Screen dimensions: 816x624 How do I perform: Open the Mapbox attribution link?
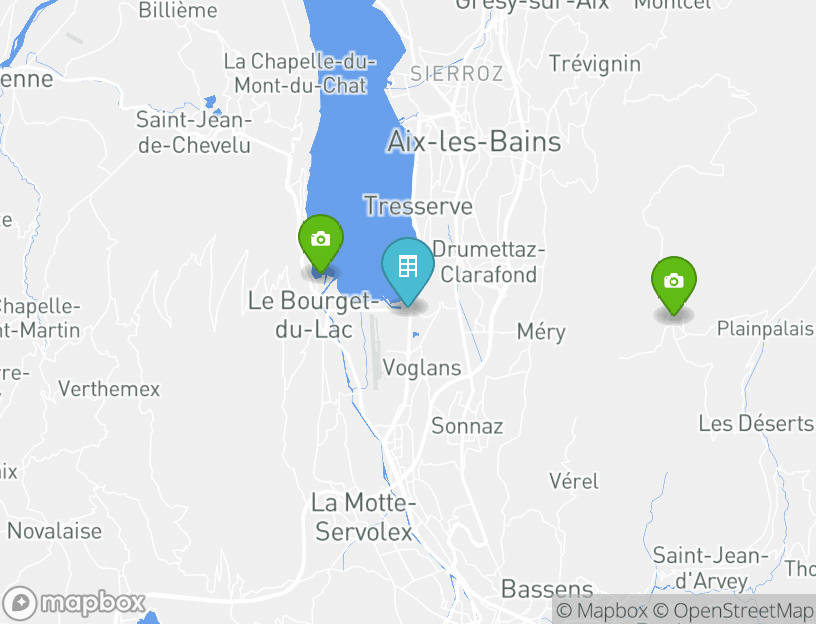pyautogui.click(x=602, y=611)
